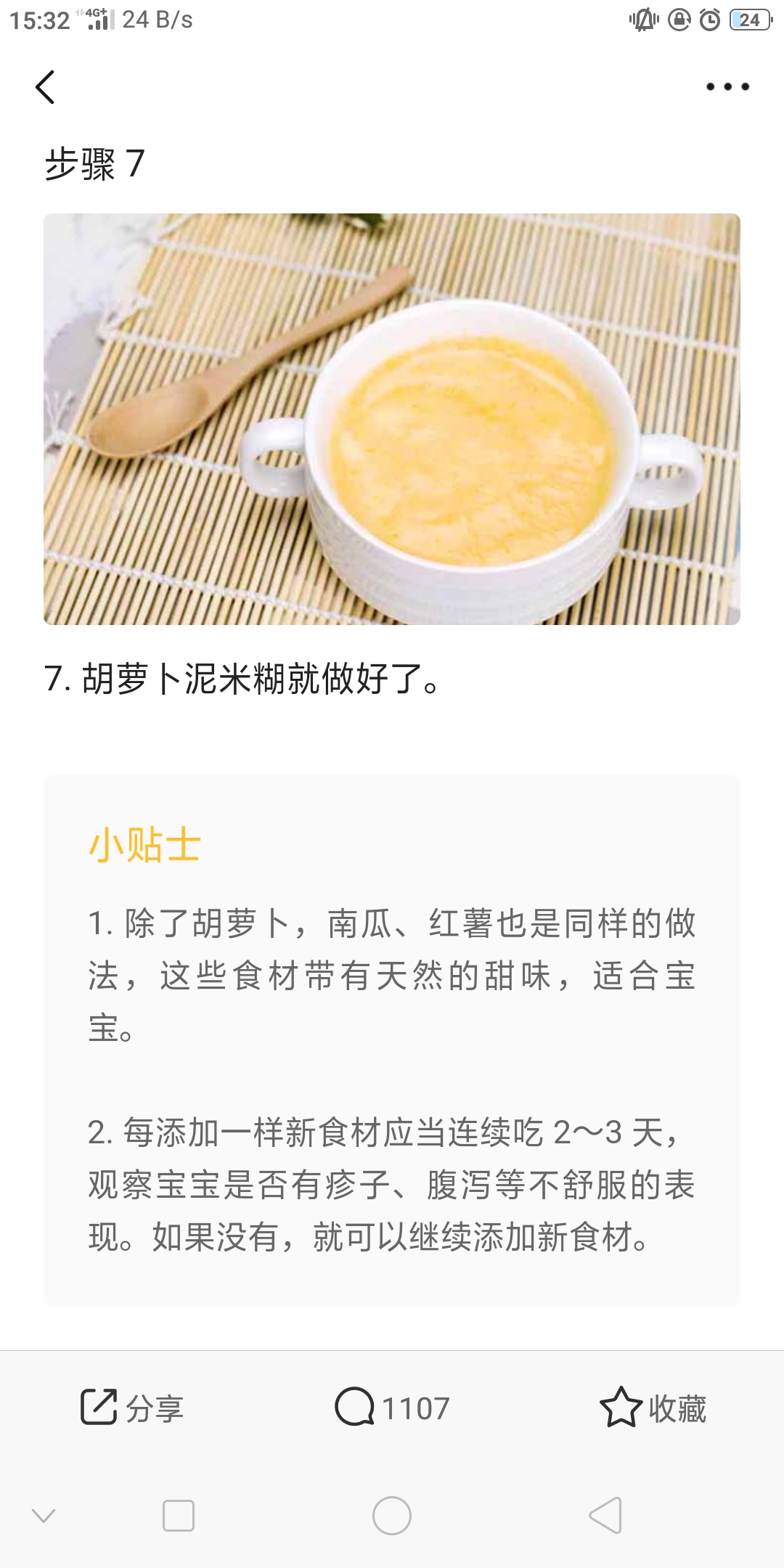This screenshot has width=784, height=1568.
Task: Hide the navigation bar with down chevron
Action: 44,1516
